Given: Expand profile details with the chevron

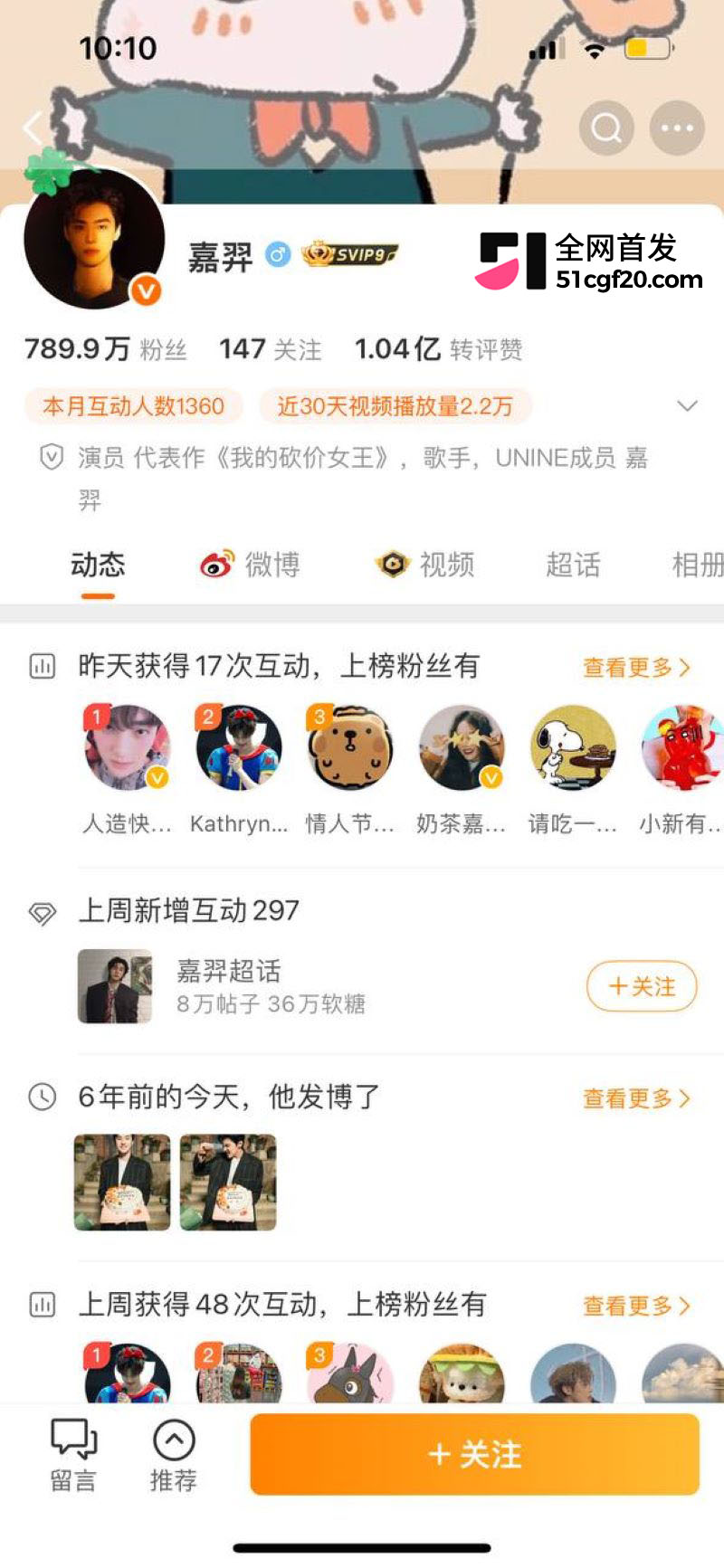Looking at the screenshot, I should pos(688,405).
